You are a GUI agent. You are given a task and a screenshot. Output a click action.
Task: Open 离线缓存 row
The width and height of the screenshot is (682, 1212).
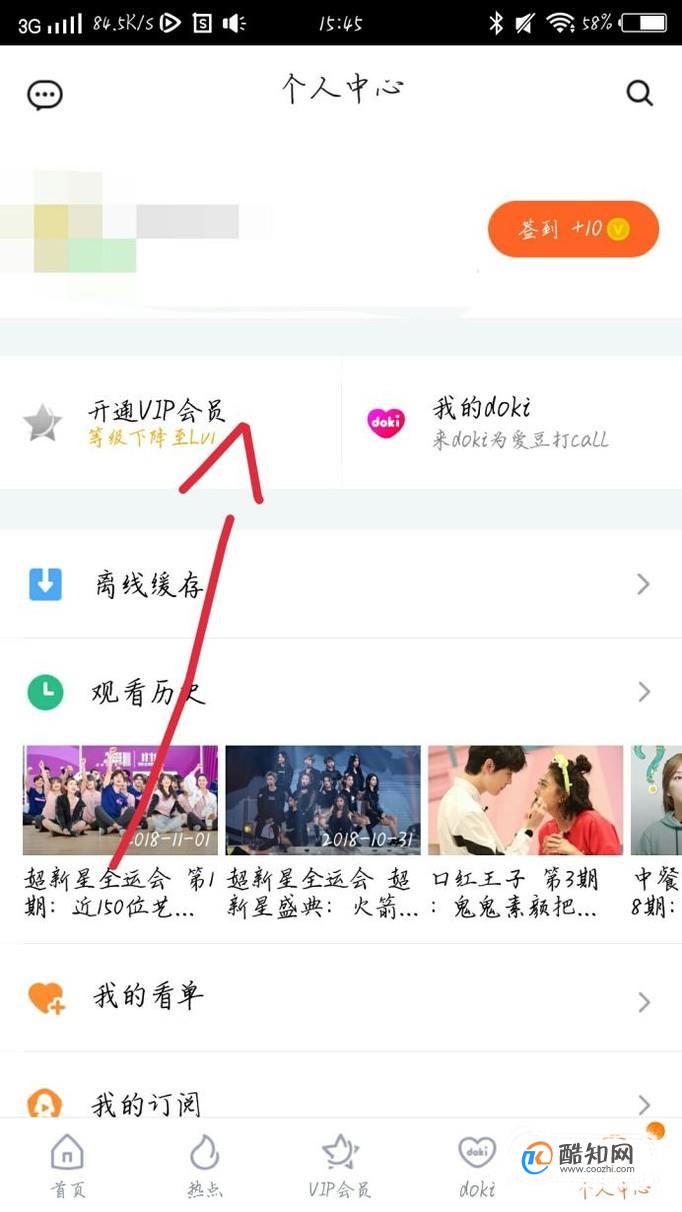[x=341, y=585]
